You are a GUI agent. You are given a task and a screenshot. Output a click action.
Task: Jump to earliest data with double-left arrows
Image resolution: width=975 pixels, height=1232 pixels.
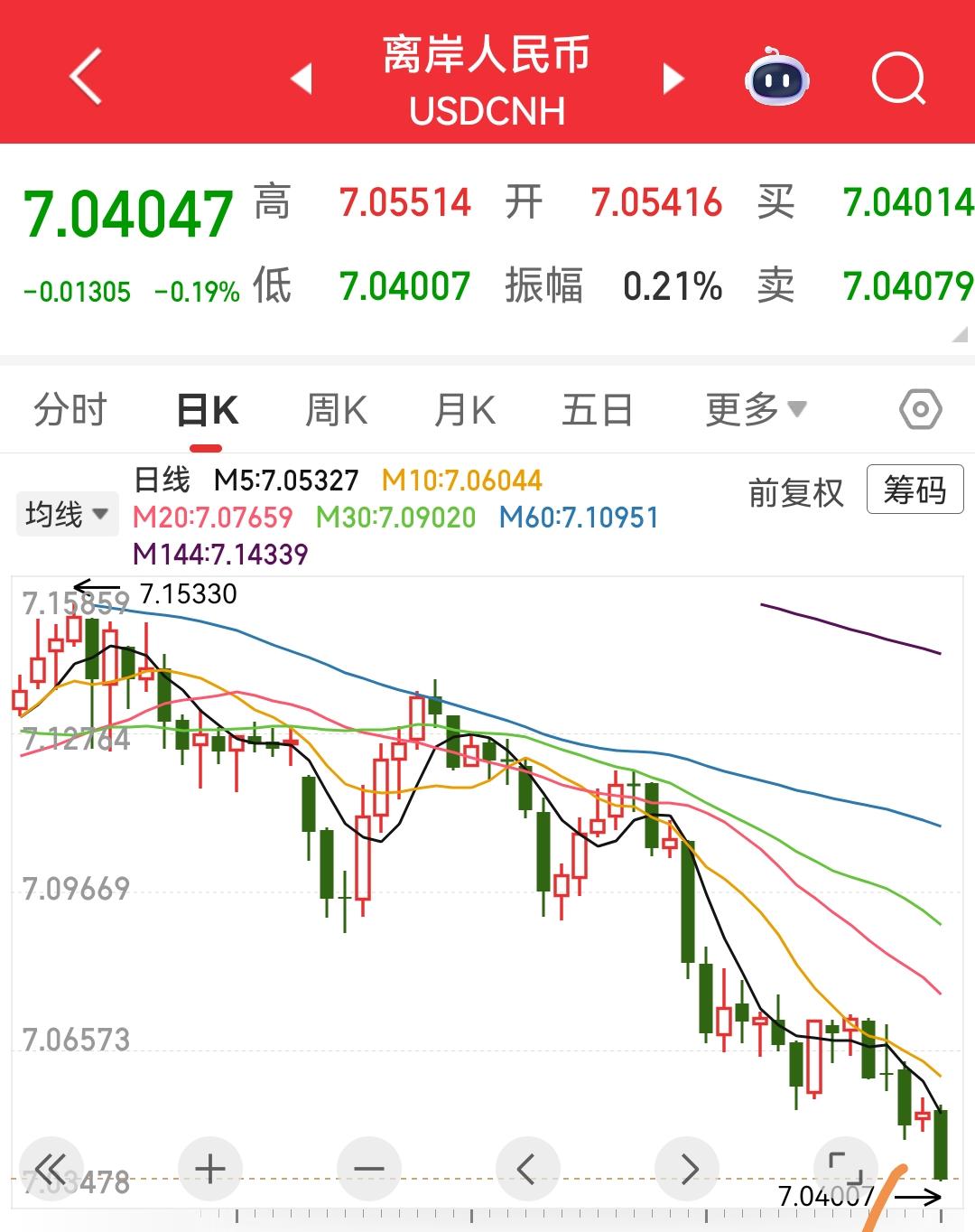52,1168
